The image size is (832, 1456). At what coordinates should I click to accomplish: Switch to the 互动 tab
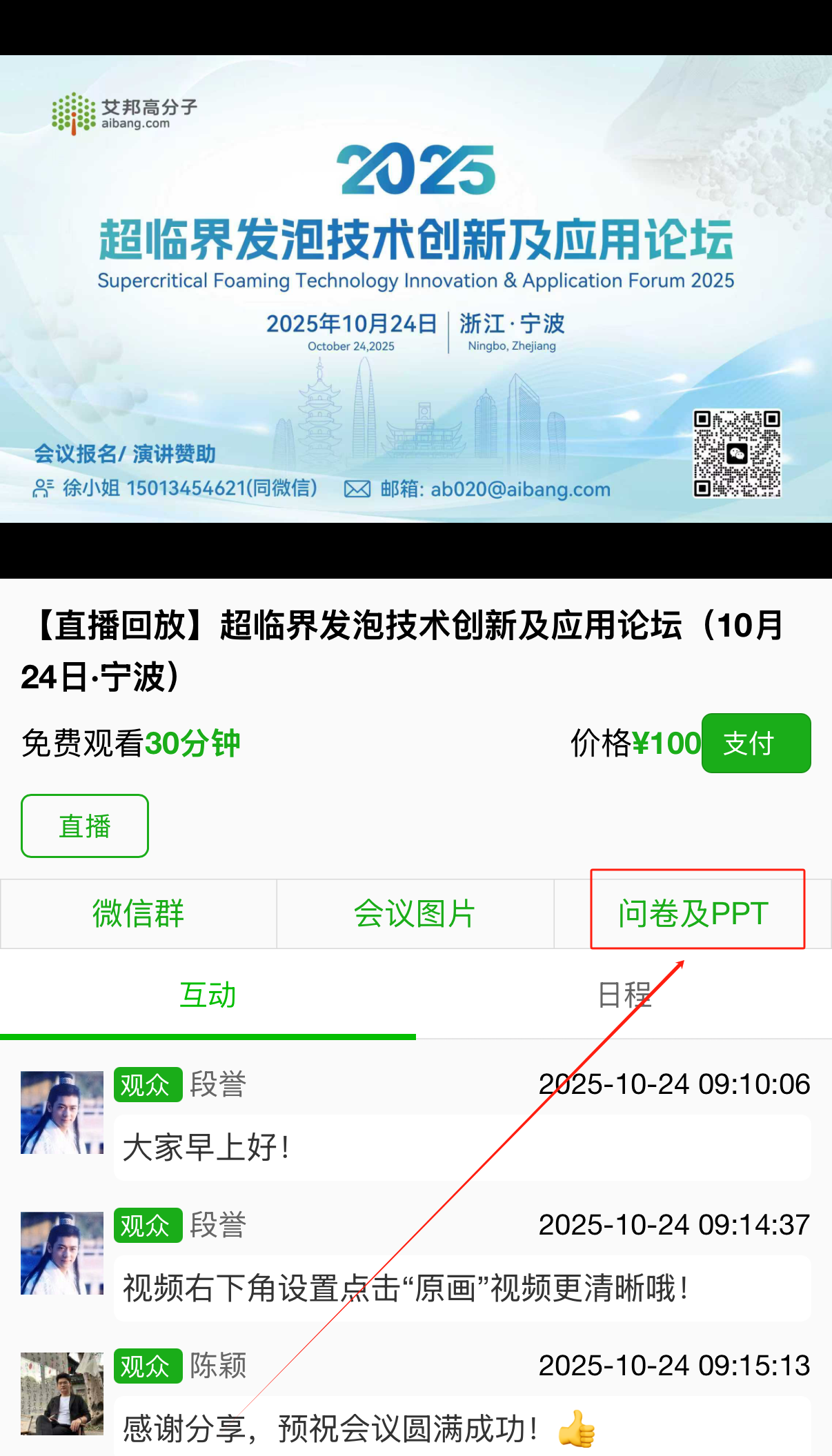[207, 995]
